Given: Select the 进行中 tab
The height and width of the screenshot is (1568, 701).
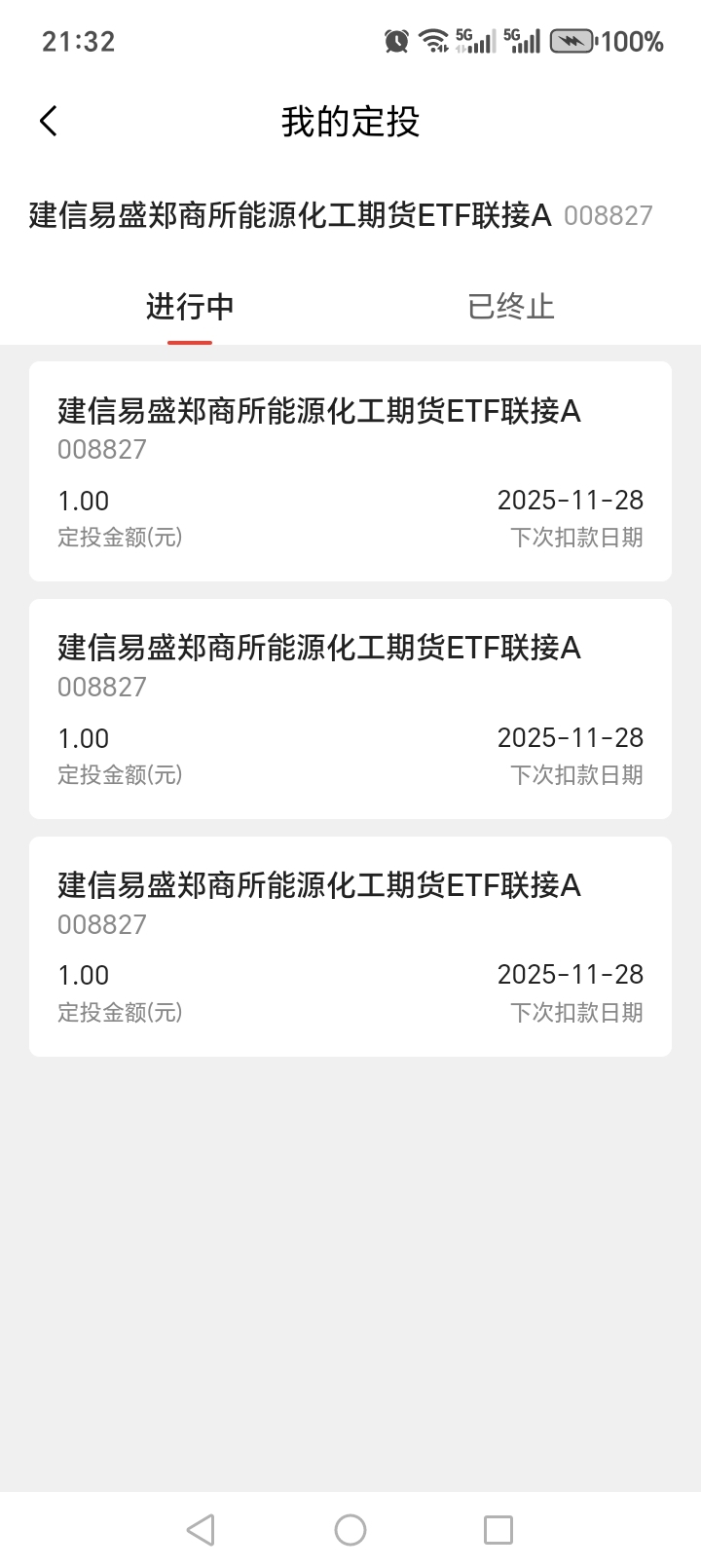Looking at the screenshot, I should (x=190, y=307).
